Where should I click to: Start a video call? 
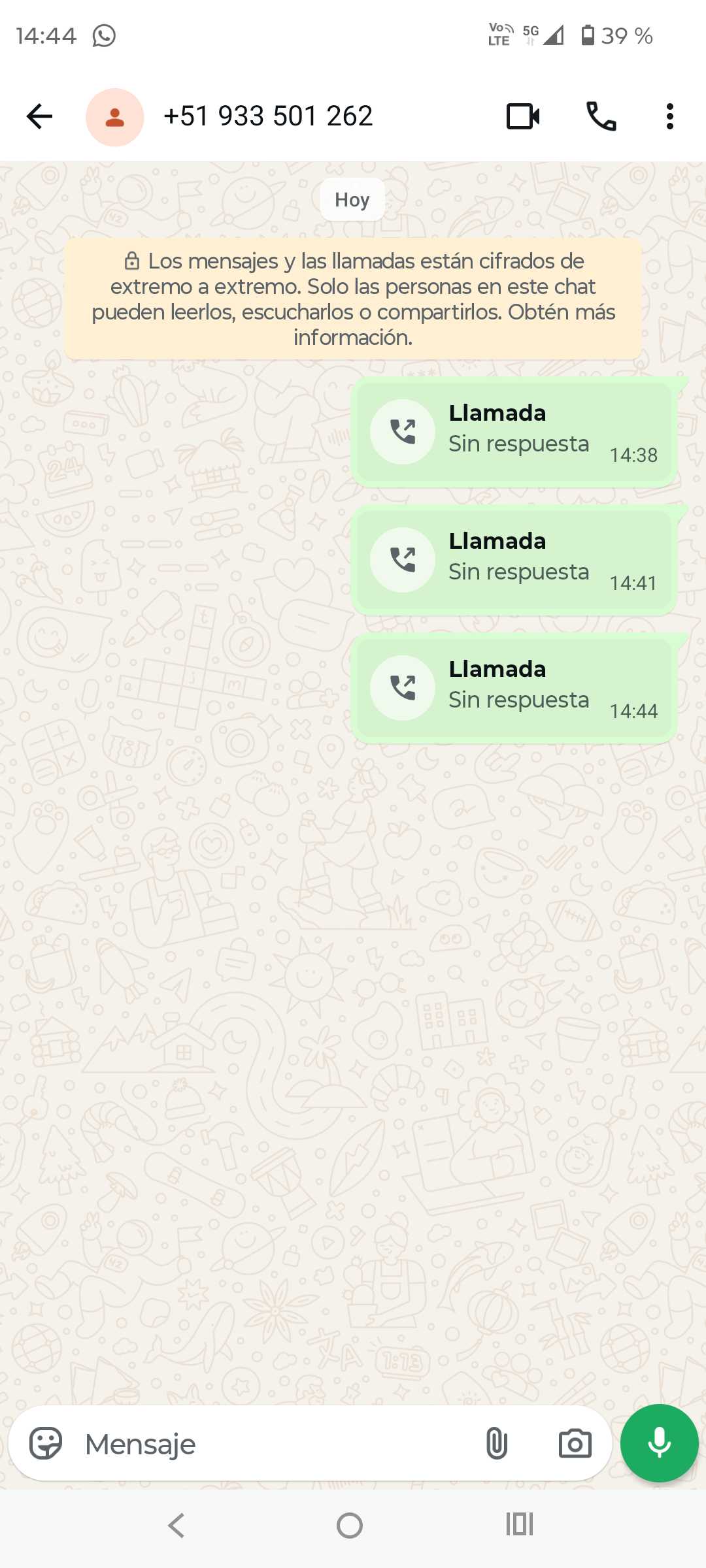(x=523, y=117)
